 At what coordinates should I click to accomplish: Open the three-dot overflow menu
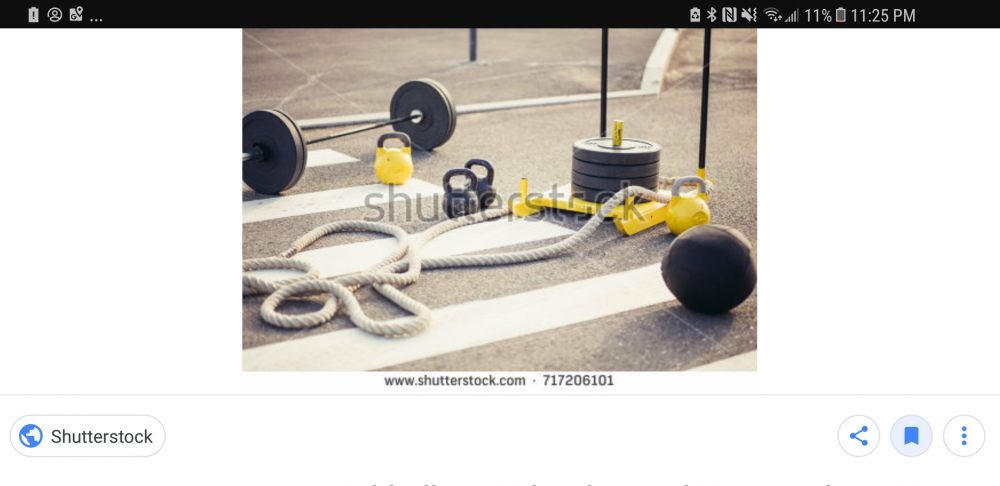pos(964,436)
